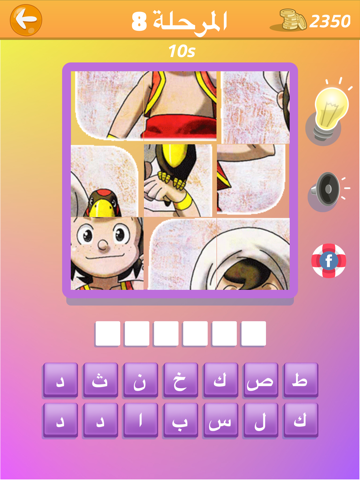Select the letter ث tile
The height and width of the screenshot is (480, 360).
(x=100, y=380)
